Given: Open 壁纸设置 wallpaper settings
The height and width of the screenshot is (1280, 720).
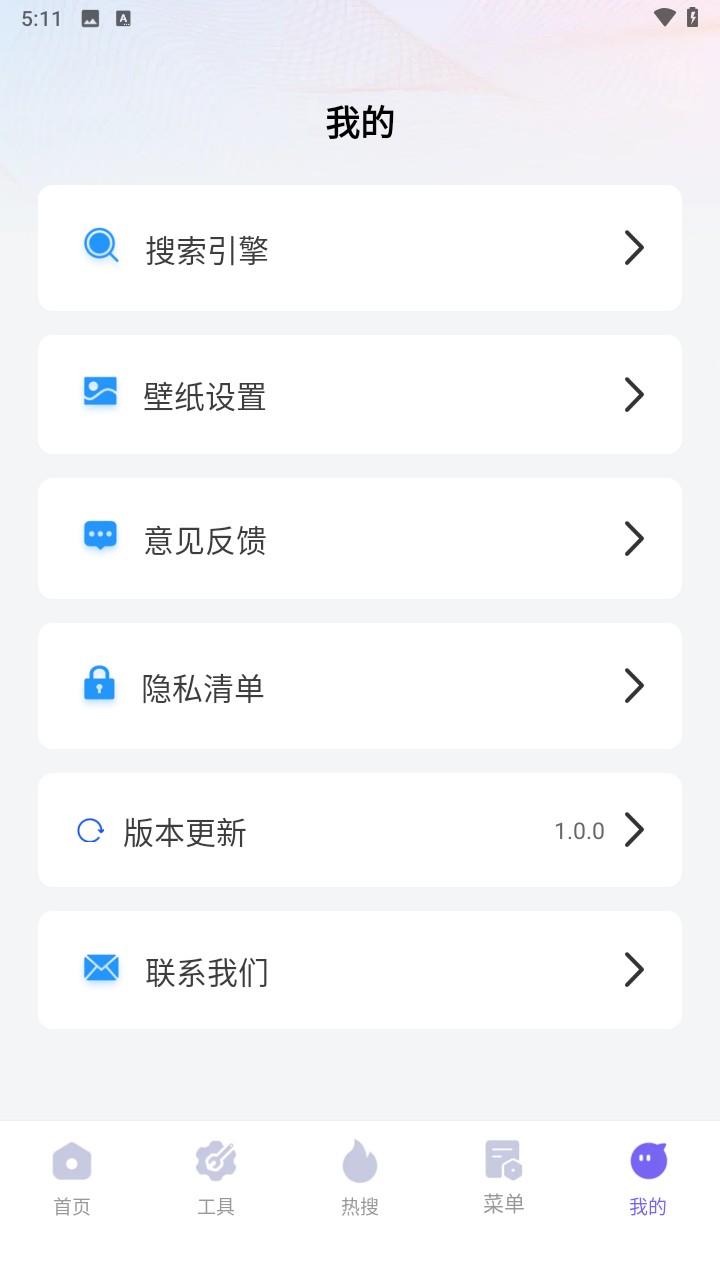Looking at the screenshot, I should pos(360,395).
